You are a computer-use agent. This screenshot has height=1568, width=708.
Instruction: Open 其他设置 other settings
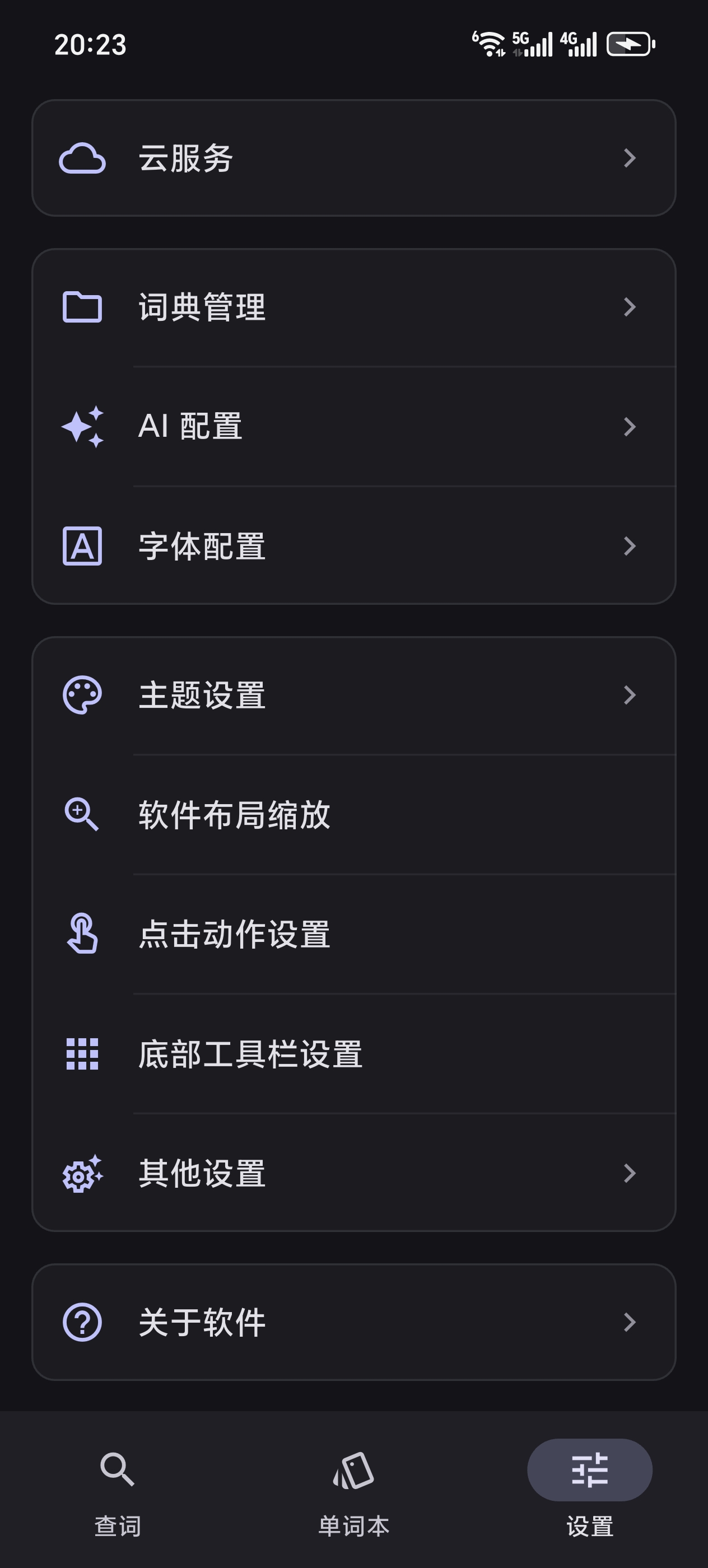[x=353, y=1173]
